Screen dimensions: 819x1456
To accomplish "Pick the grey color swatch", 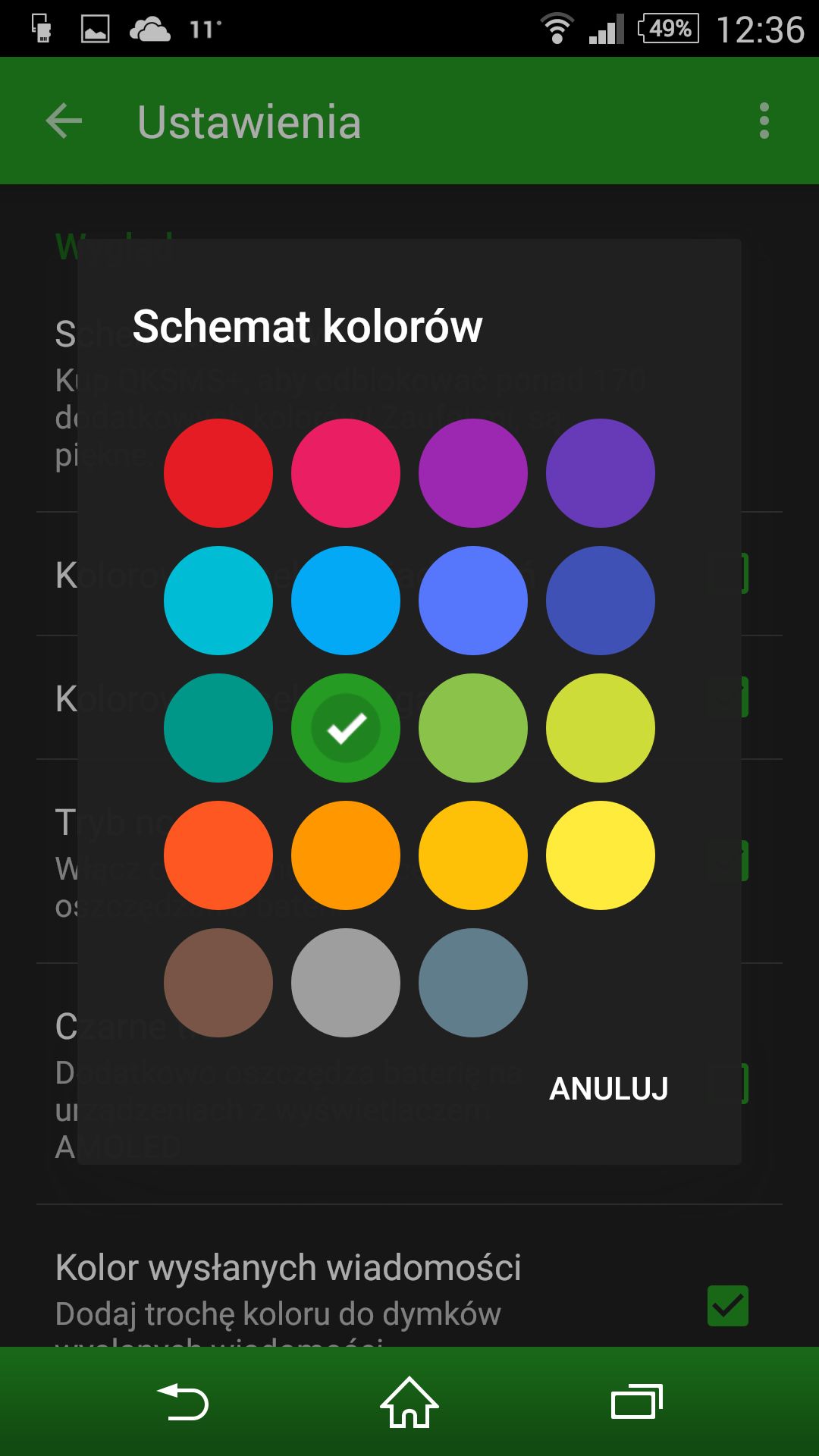I will tap(346, 983).
